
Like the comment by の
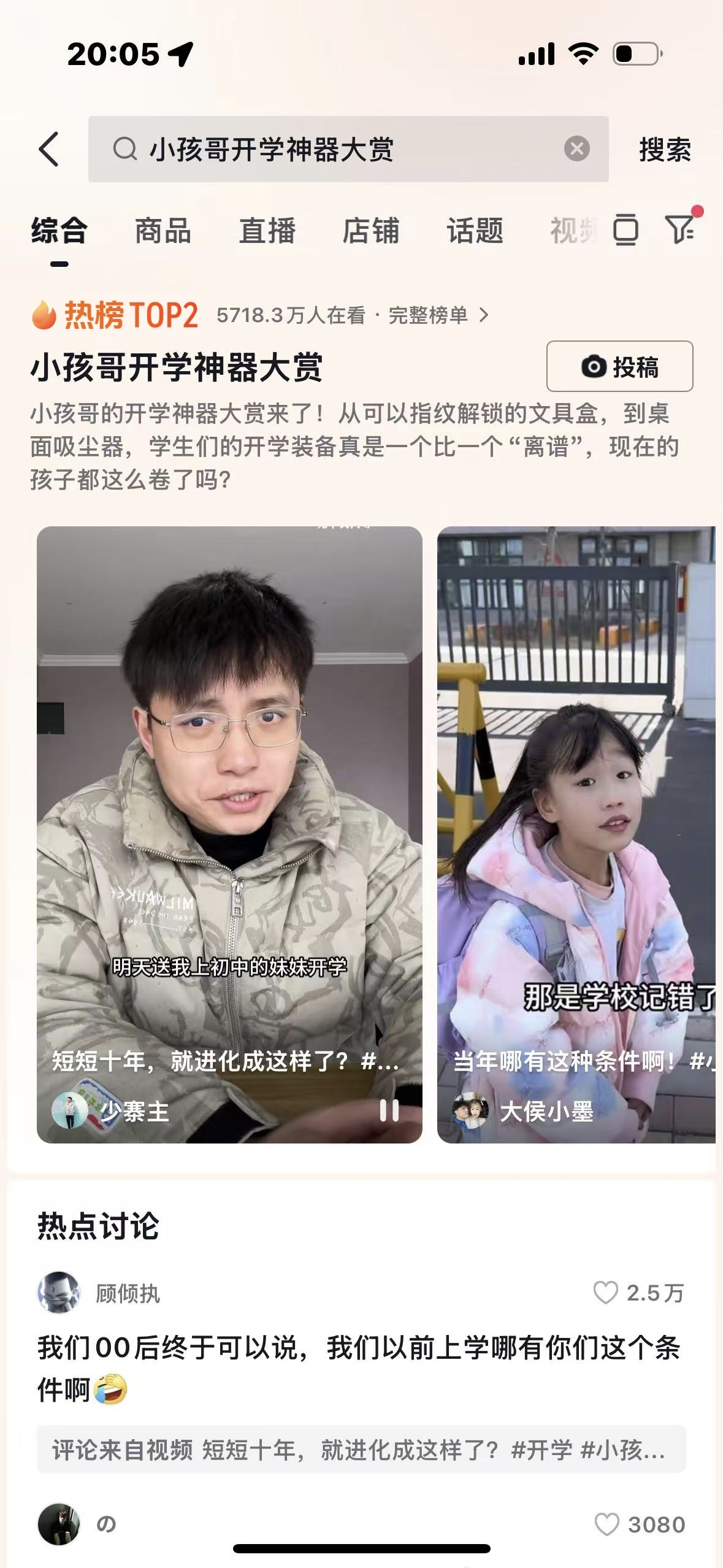tap(607, 1524)
